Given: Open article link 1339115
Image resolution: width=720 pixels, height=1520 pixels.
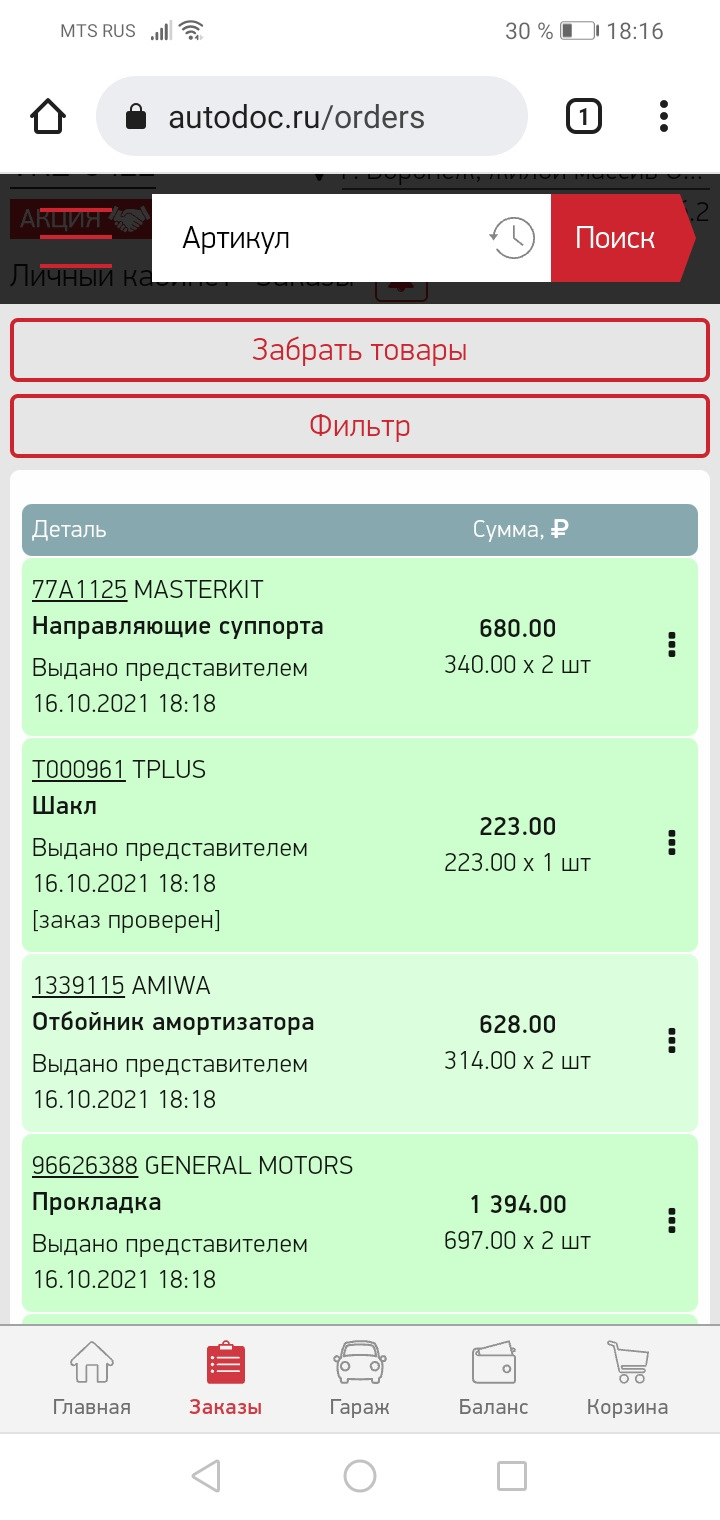Looking at the screenshot, I should (78, 986).
